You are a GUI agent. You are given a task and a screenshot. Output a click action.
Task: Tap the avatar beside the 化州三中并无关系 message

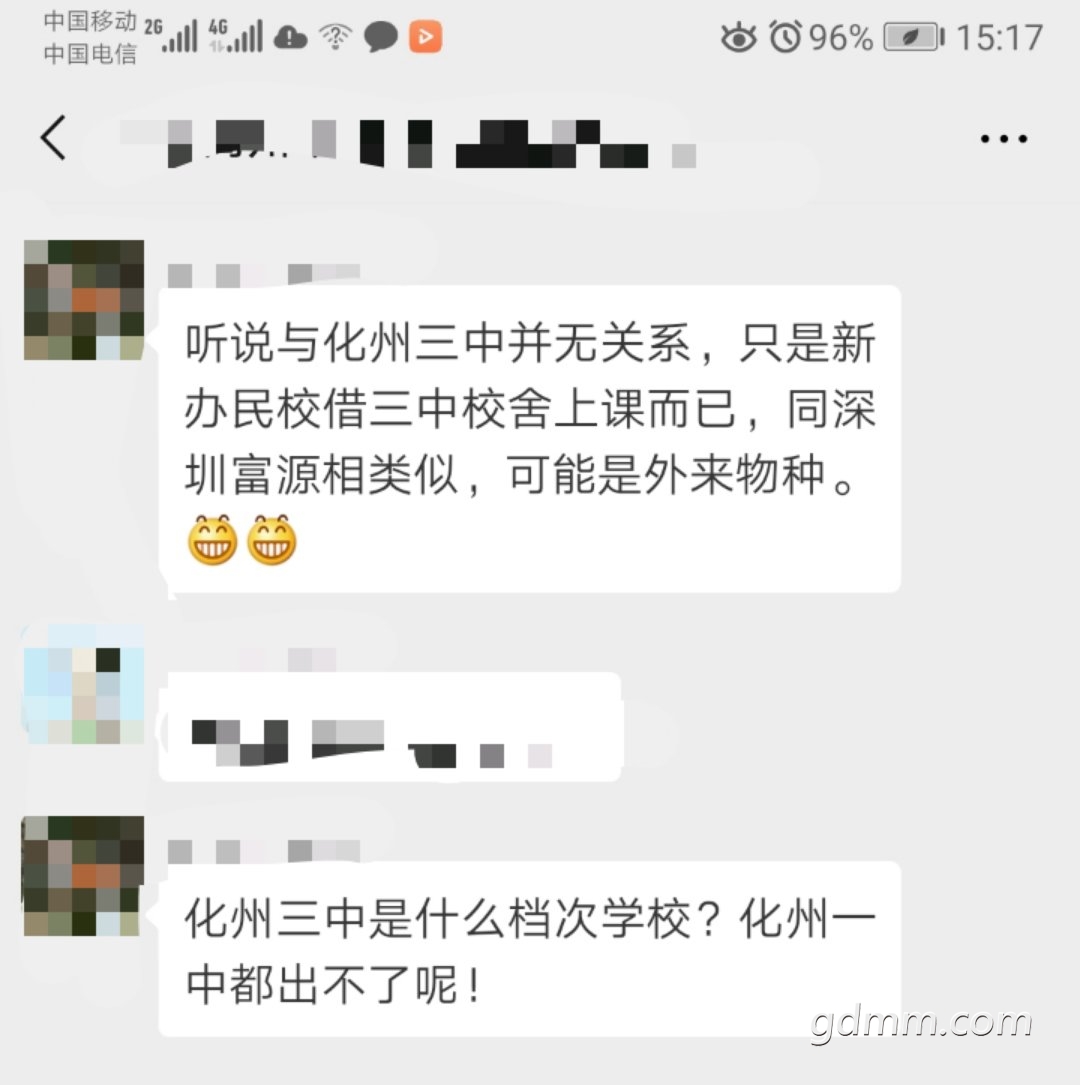(83, 300)
